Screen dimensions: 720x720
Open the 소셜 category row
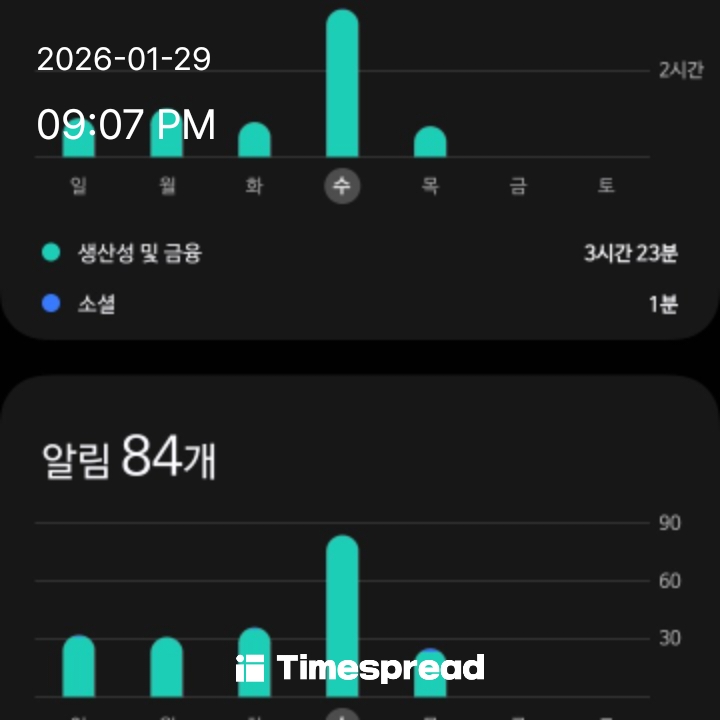click(x=360, y=304)
